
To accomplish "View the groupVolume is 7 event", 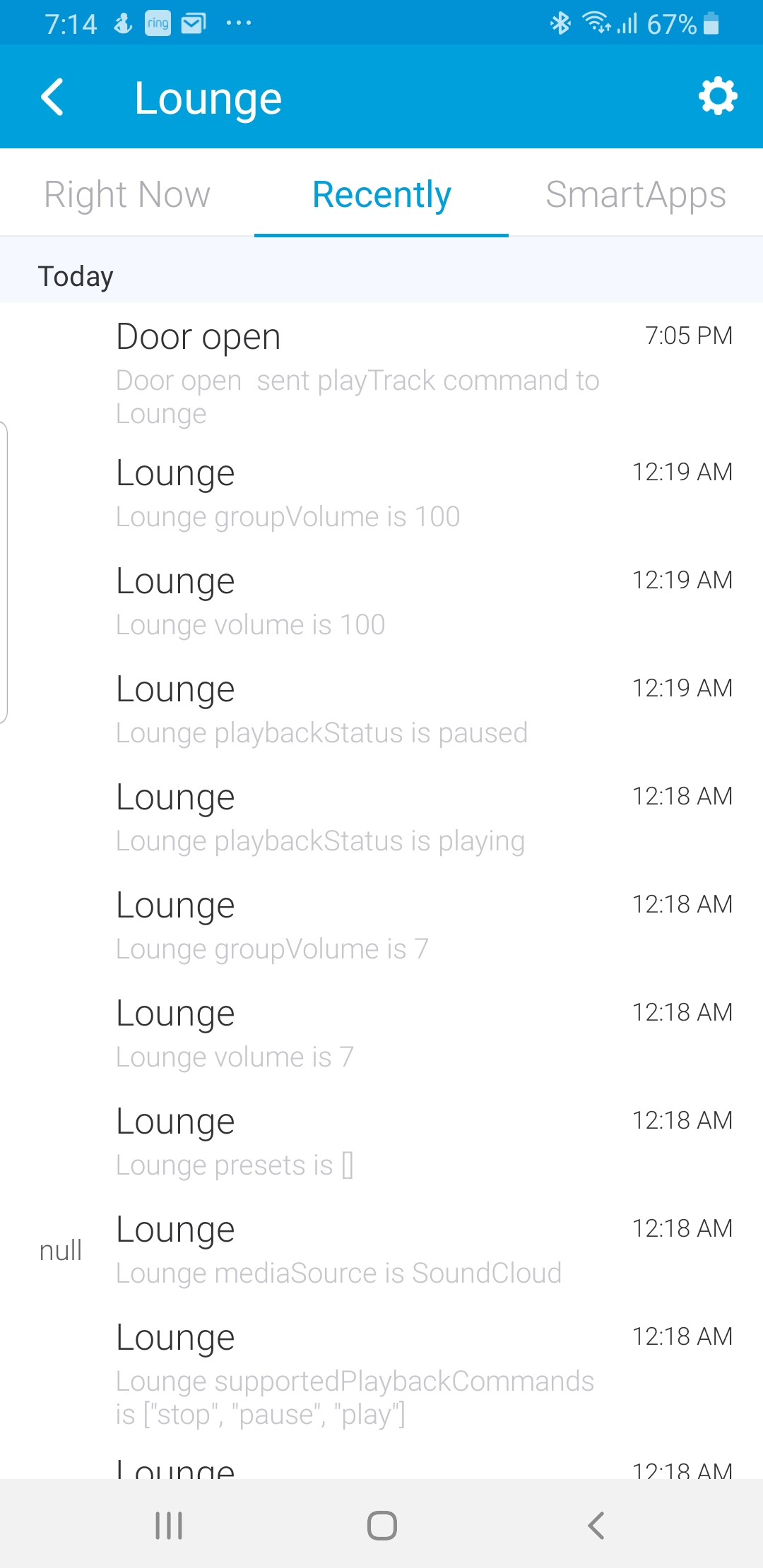I will 381,925.
